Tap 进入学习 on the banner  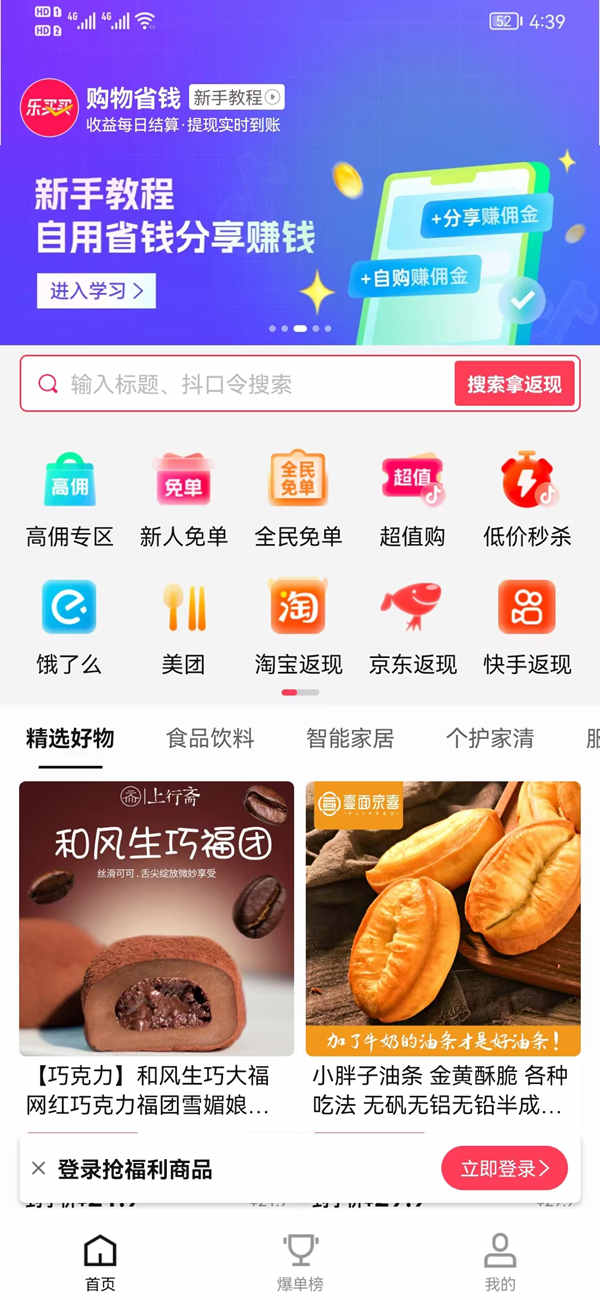[x=96, y=291]
